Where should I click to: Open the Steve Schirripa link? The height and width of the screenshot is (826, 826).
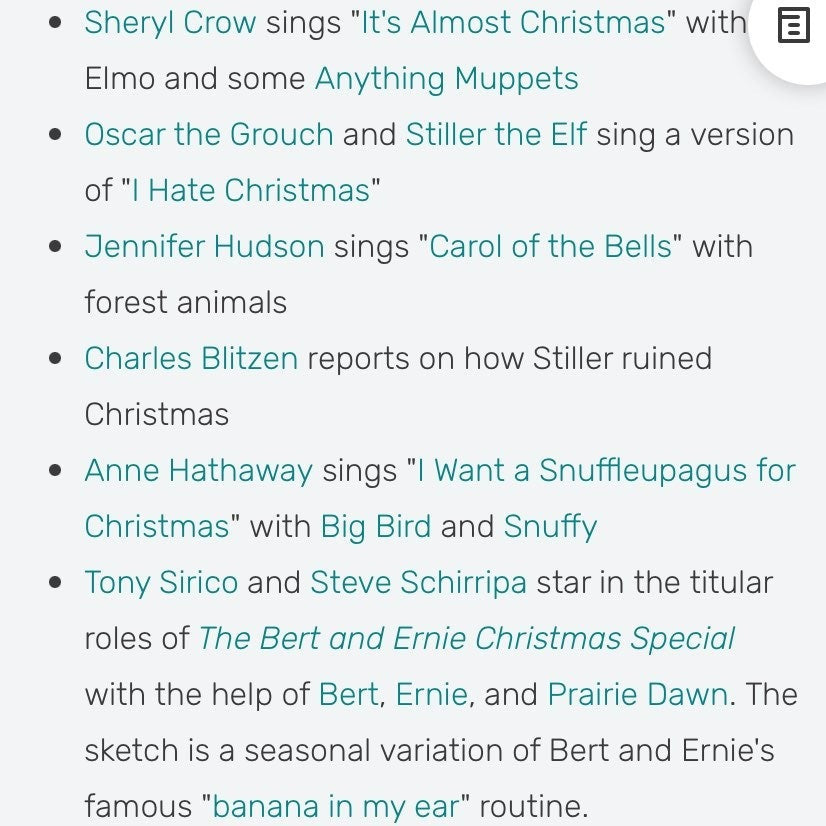tap(418, 583)
